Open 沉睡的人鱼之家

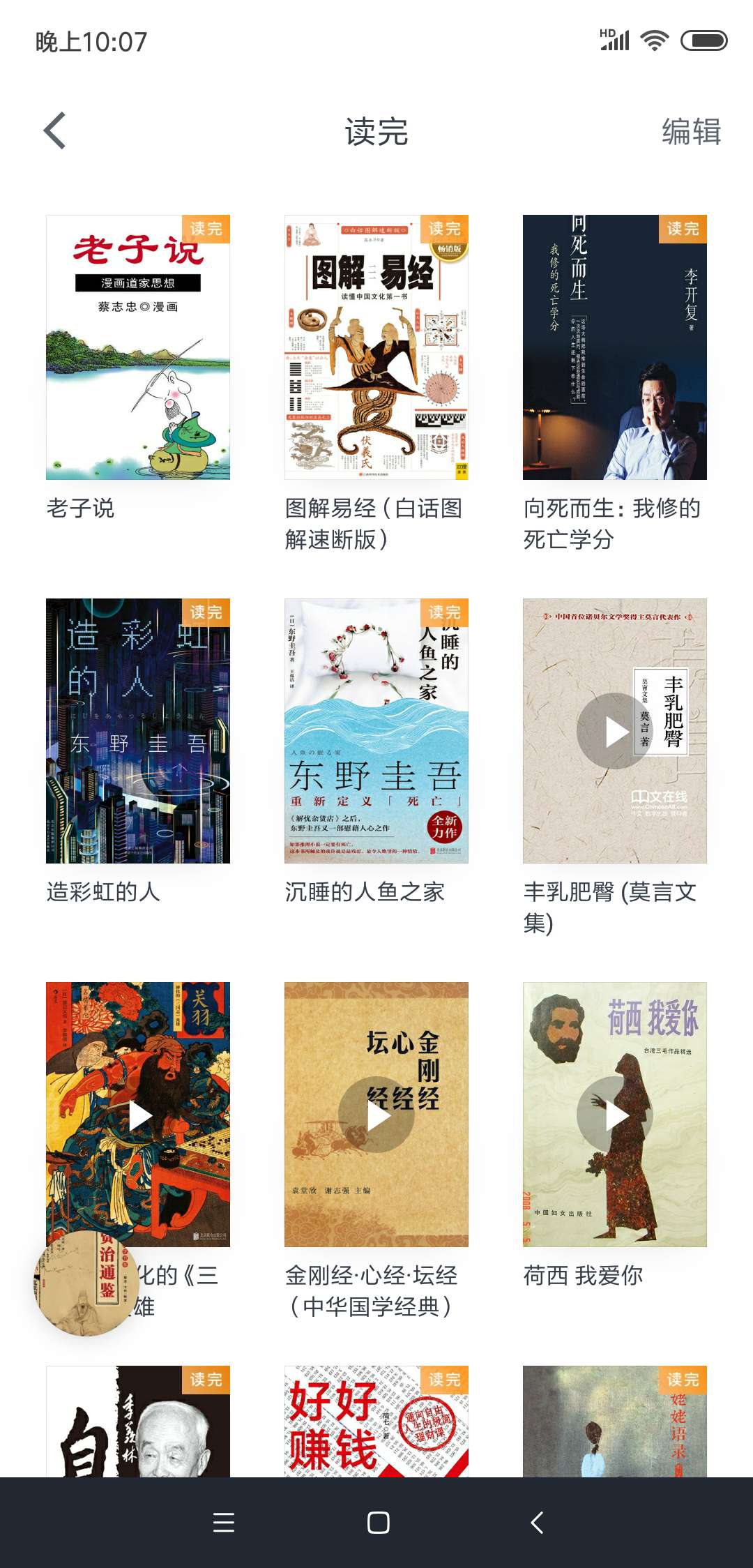376,732
